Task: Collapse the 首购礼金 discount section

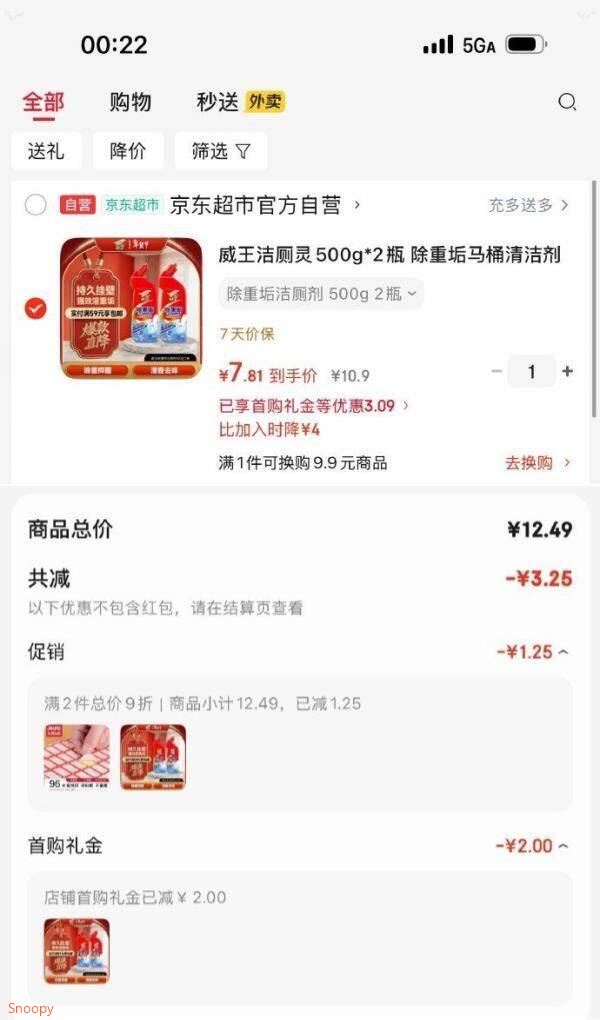Action: [533, 846]
